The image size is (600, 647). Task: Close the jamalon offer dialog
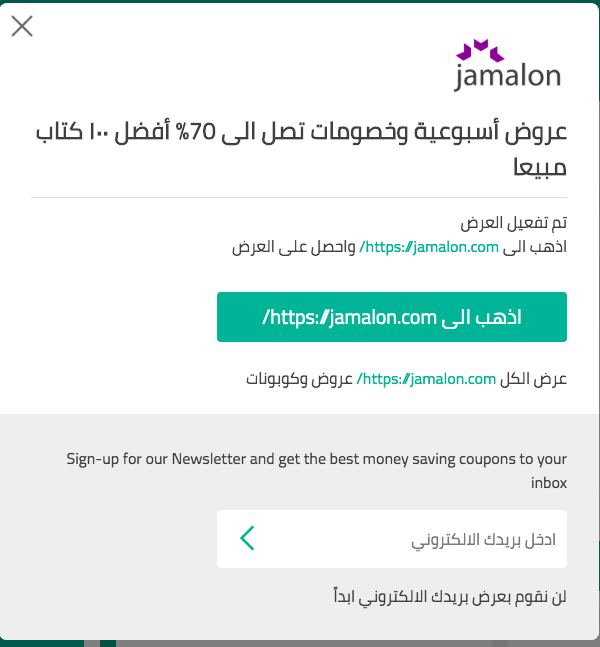[22, 27]
